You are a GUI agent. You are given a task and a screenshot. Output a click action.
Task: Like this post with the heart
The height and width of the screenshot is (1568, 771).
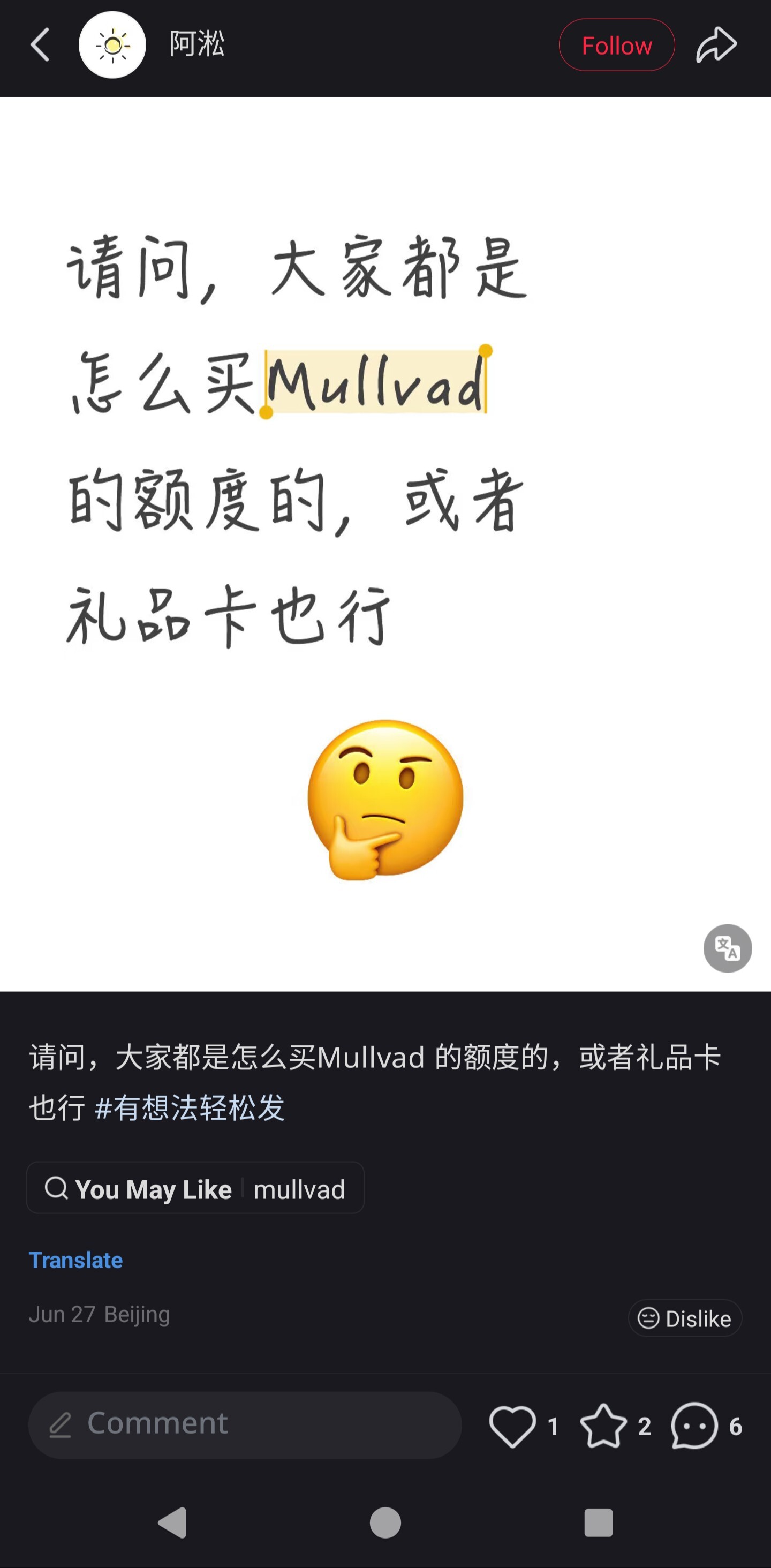click(512, 1426)
